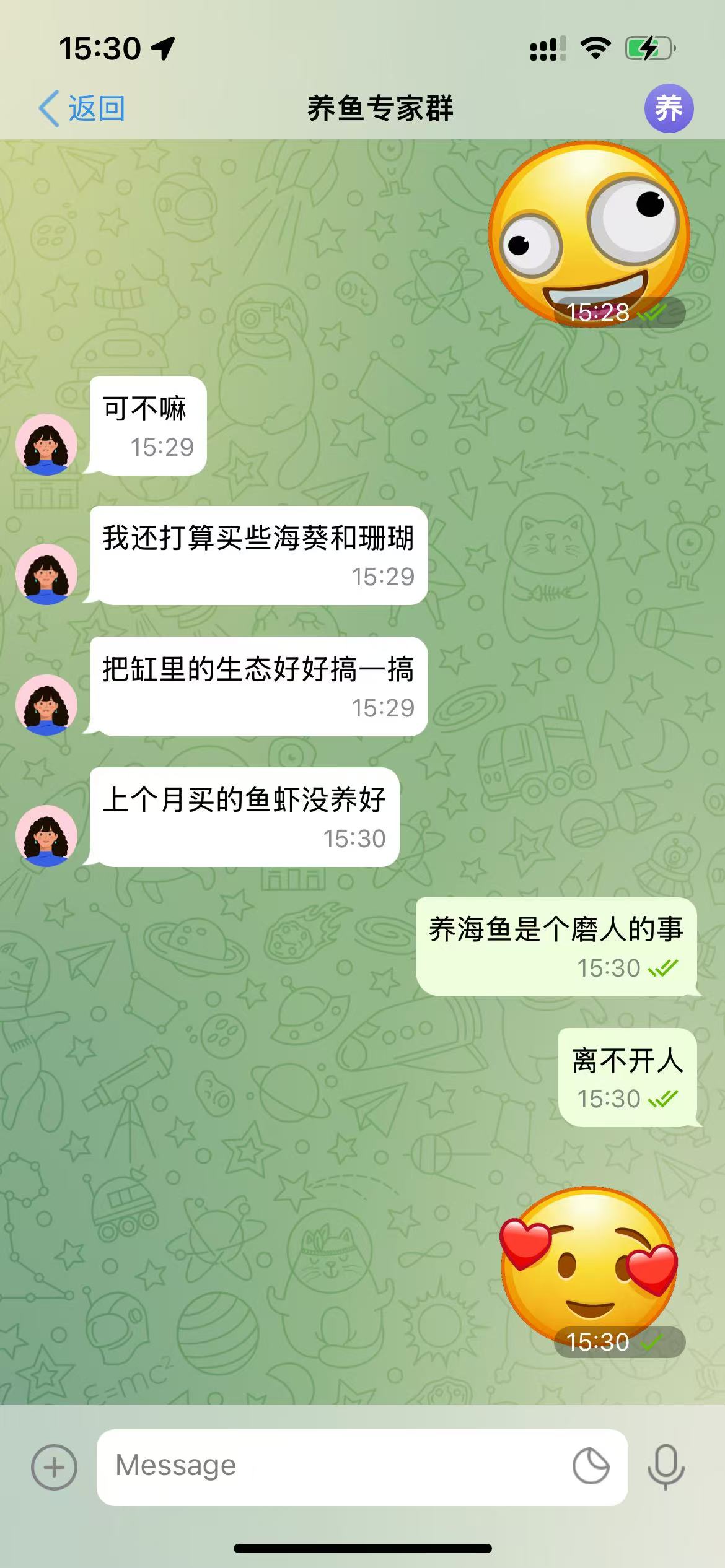Tap the message 上个月买的鱼虾没养好
Screen dimensions: 725x1568
pyautogui.click(x=244, y=816)
